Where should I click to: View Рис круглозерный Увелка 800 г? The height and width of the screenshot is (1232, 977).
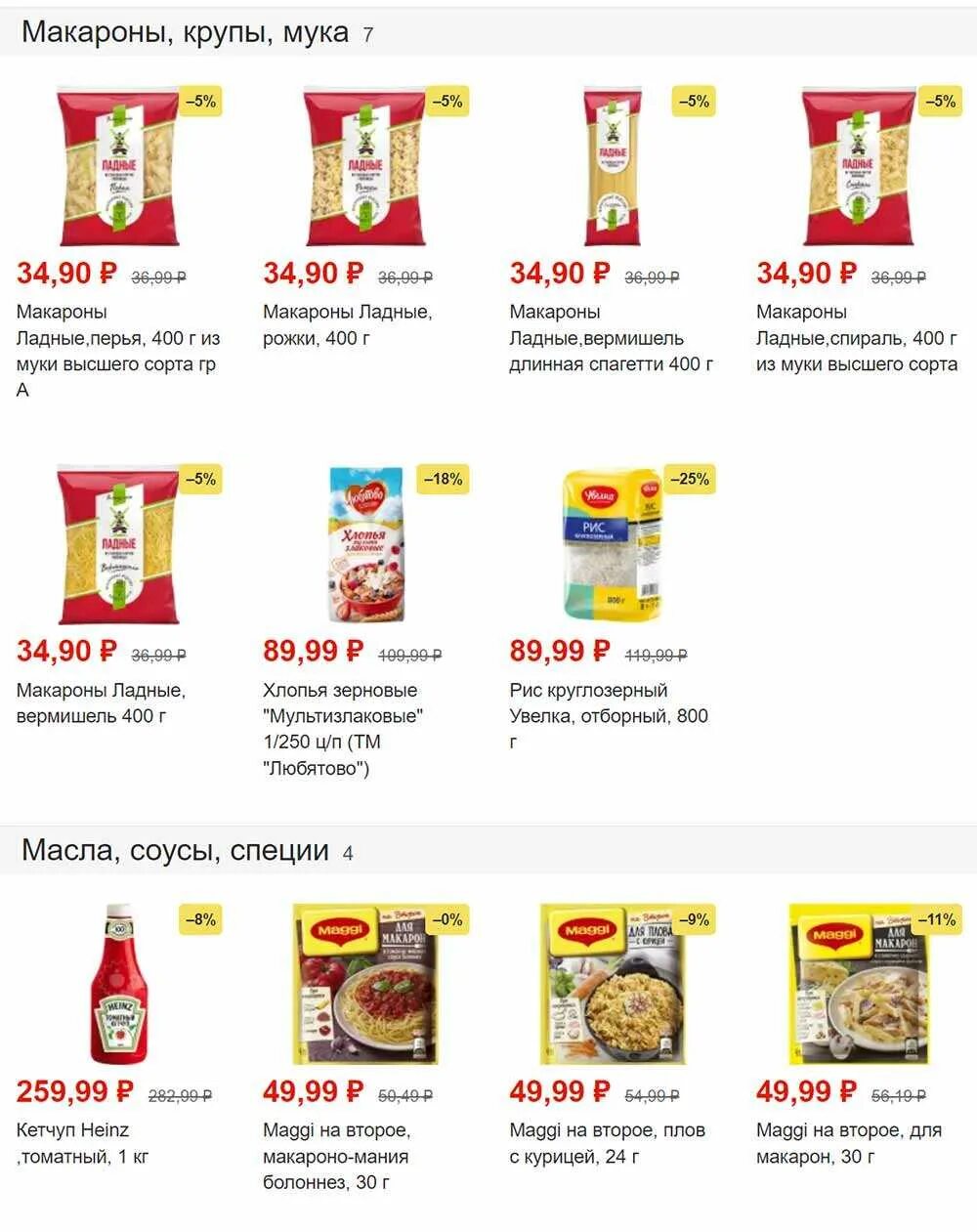click(x=613, y=545)
